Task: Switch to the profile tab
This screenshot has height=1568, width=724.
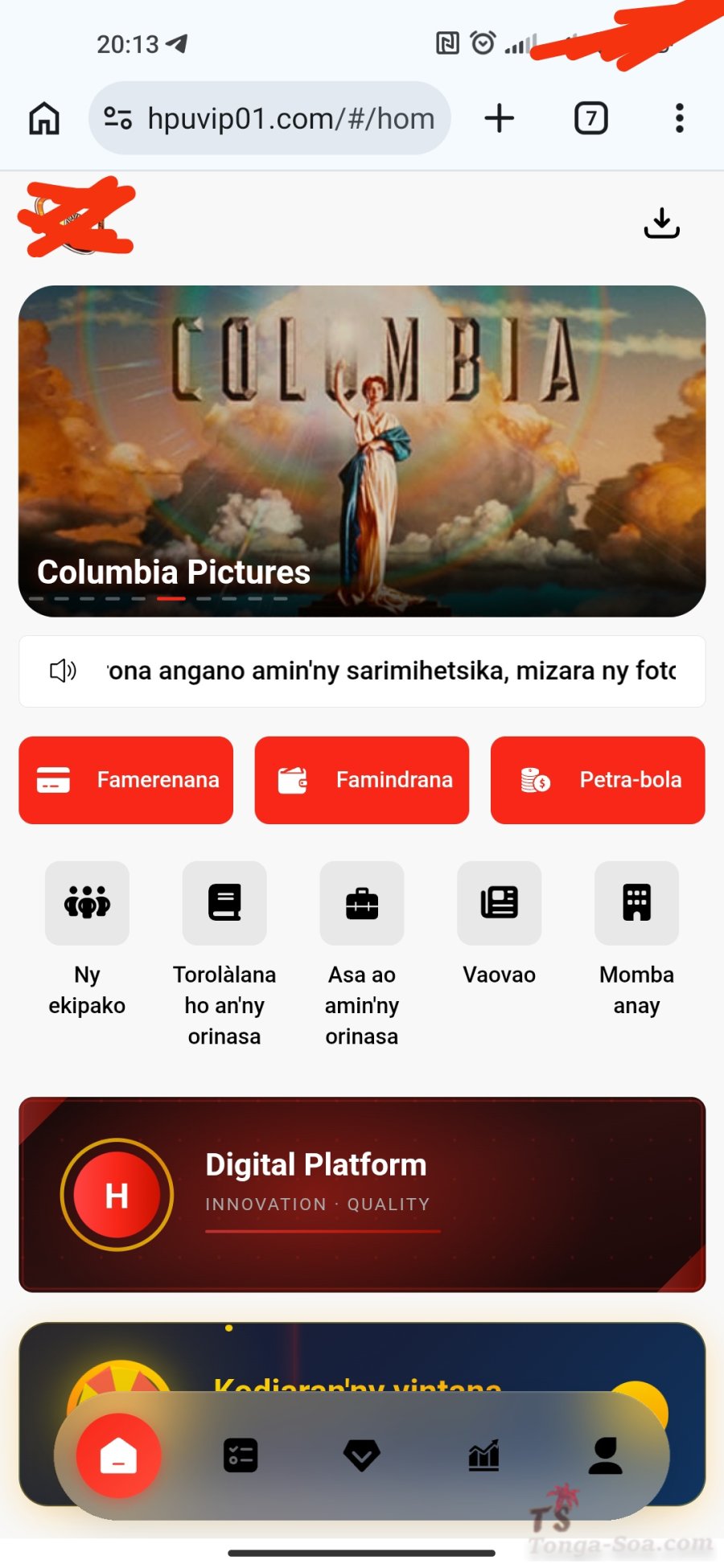Action: (x=606, y=1455)
